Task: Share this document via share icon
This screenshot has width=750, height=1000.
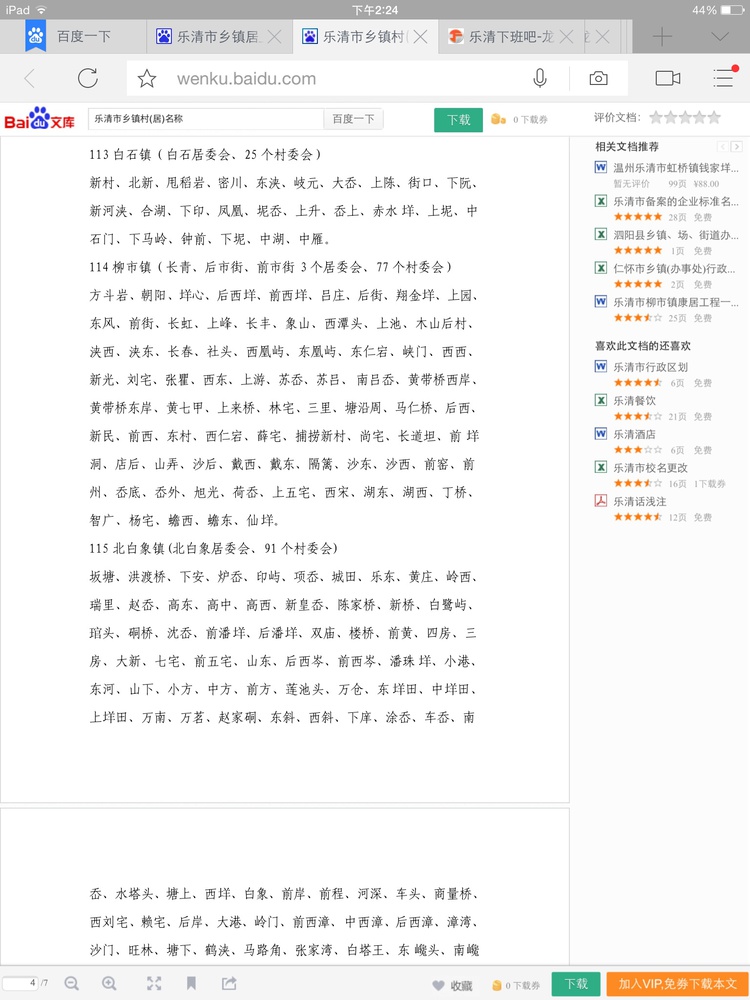Action: [229, 984]
